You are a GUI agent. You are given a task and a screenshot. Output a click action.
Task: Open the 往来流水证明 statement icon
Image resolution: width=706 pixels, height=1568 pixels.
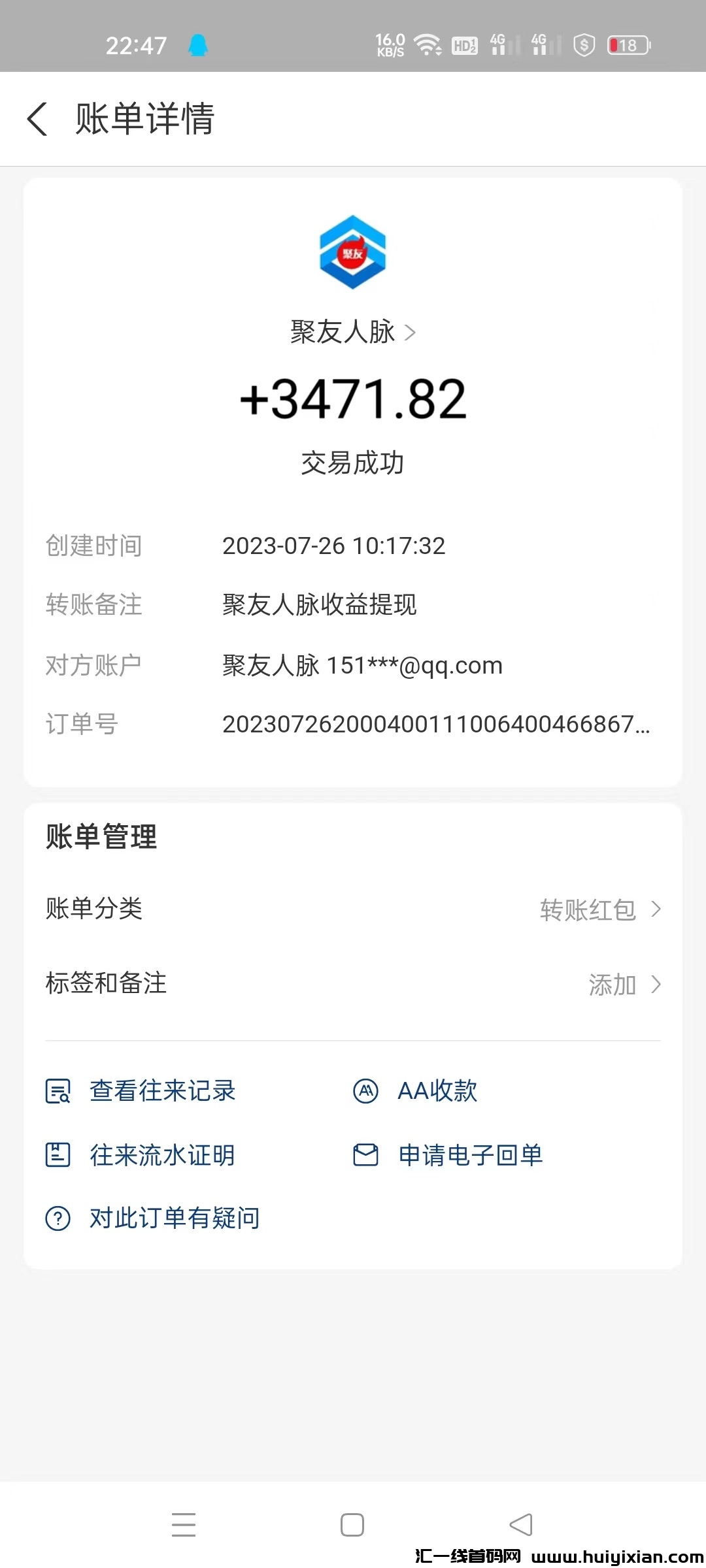tap(58, 1154)
